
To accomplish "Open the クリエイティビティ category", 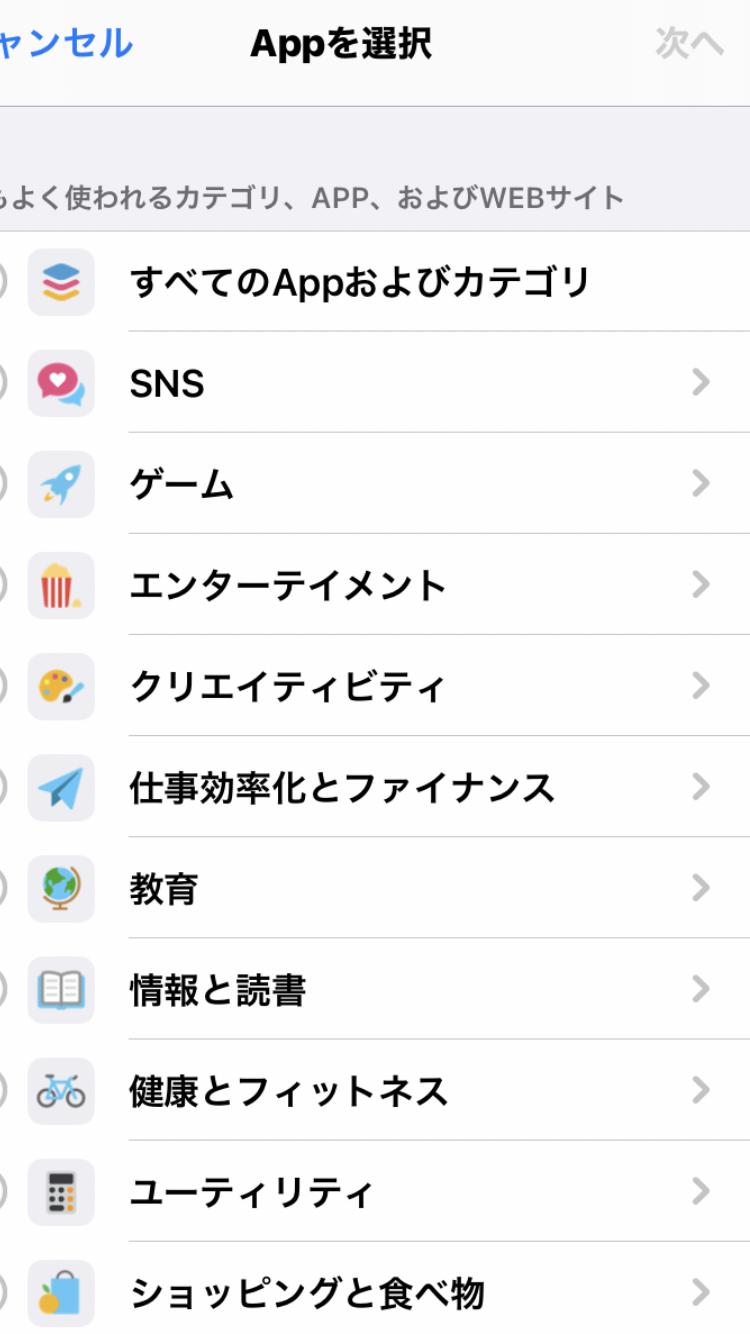I will pos(700,687).
